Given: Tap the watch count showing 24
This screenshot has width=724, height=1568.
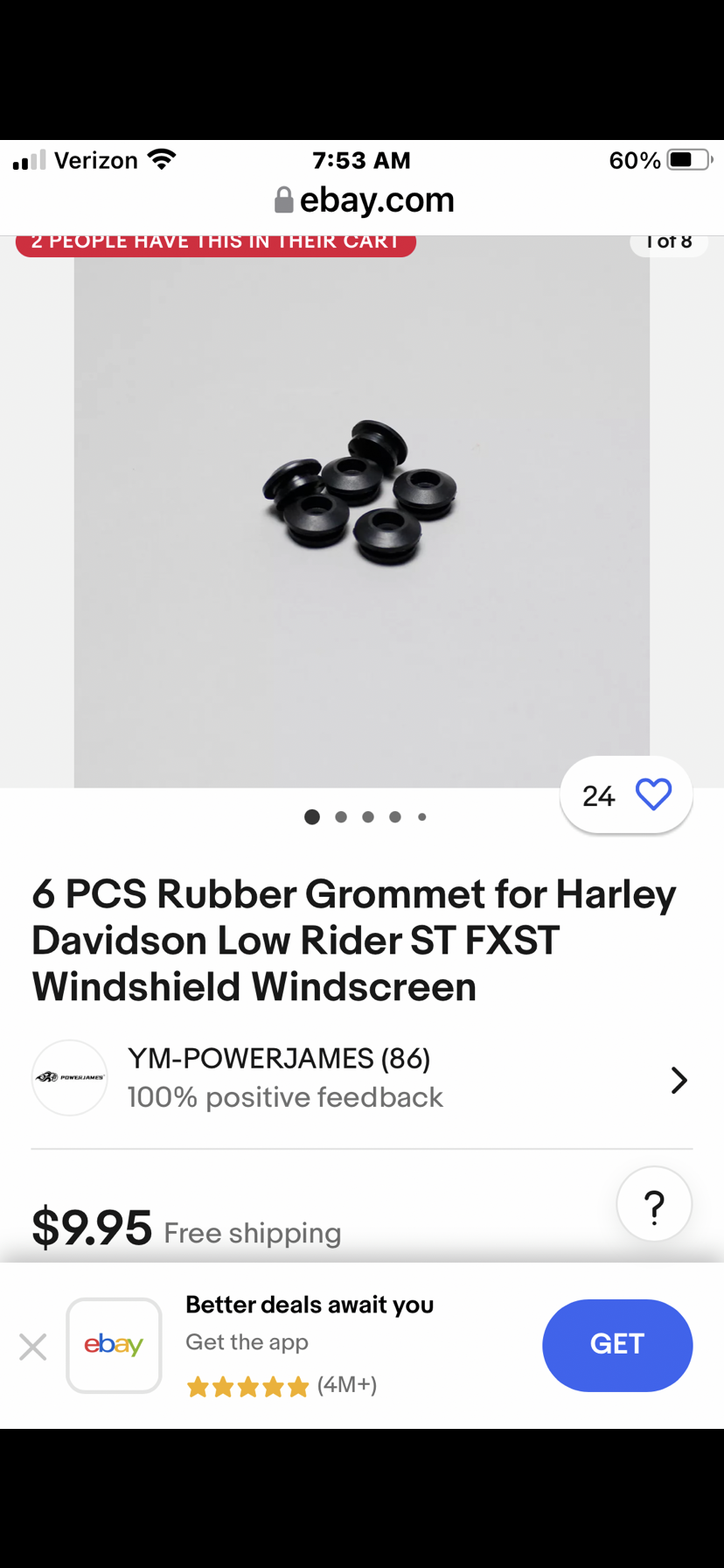Looking at the screenshot, I should click(598, 794).
